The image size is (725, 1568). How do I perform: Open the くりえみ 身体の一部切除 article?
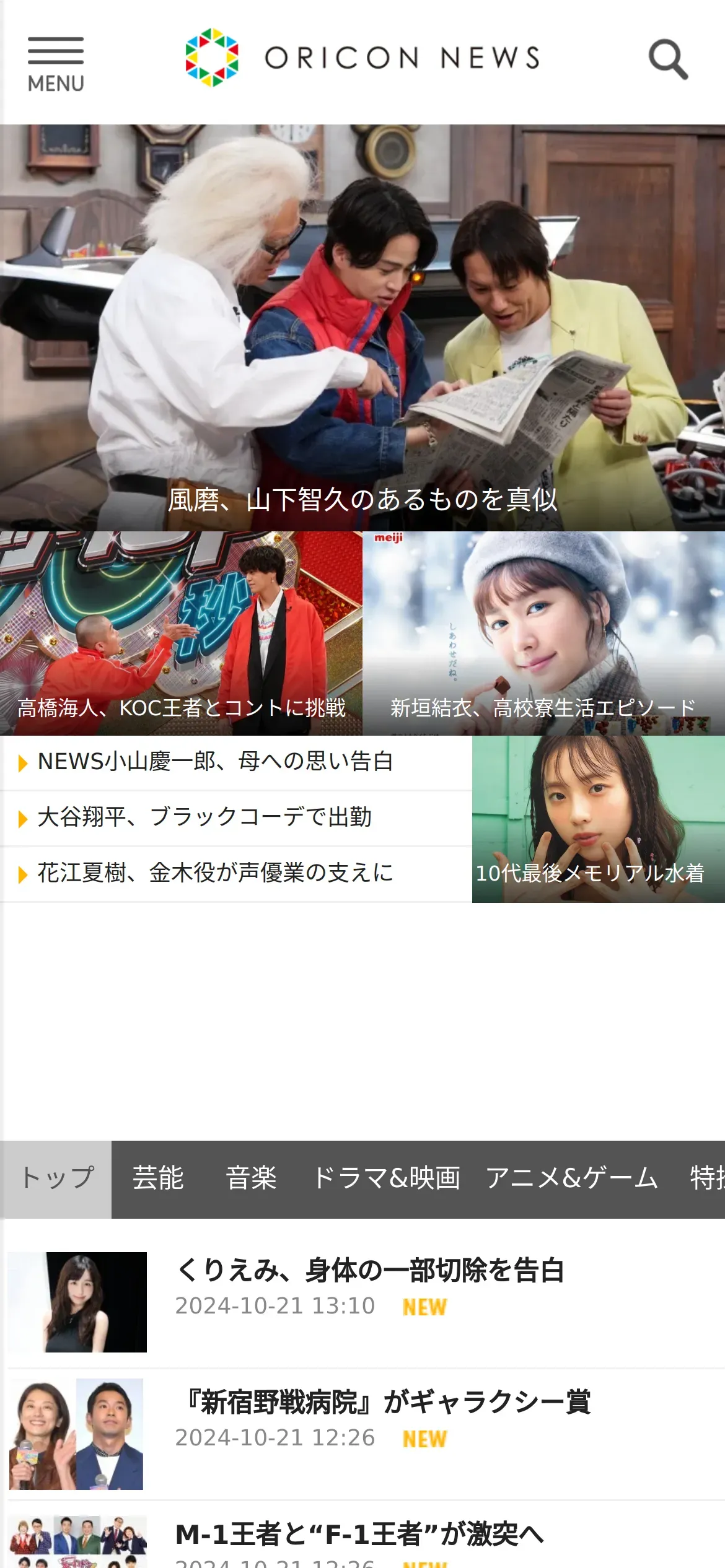click(370, 1271)
